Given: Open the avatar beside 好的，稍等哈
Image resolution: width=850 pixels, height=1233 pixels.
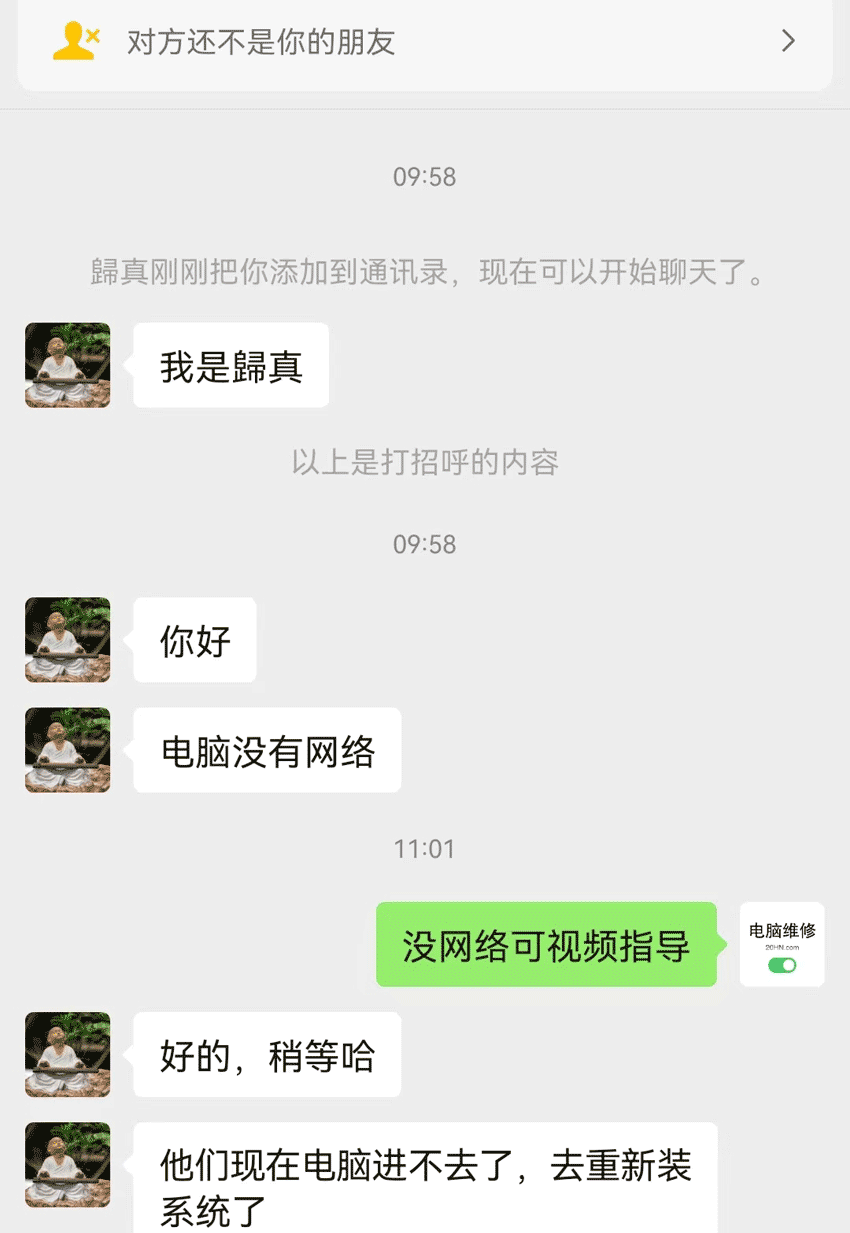Looking at the screenshot, I should point(67,1054).
